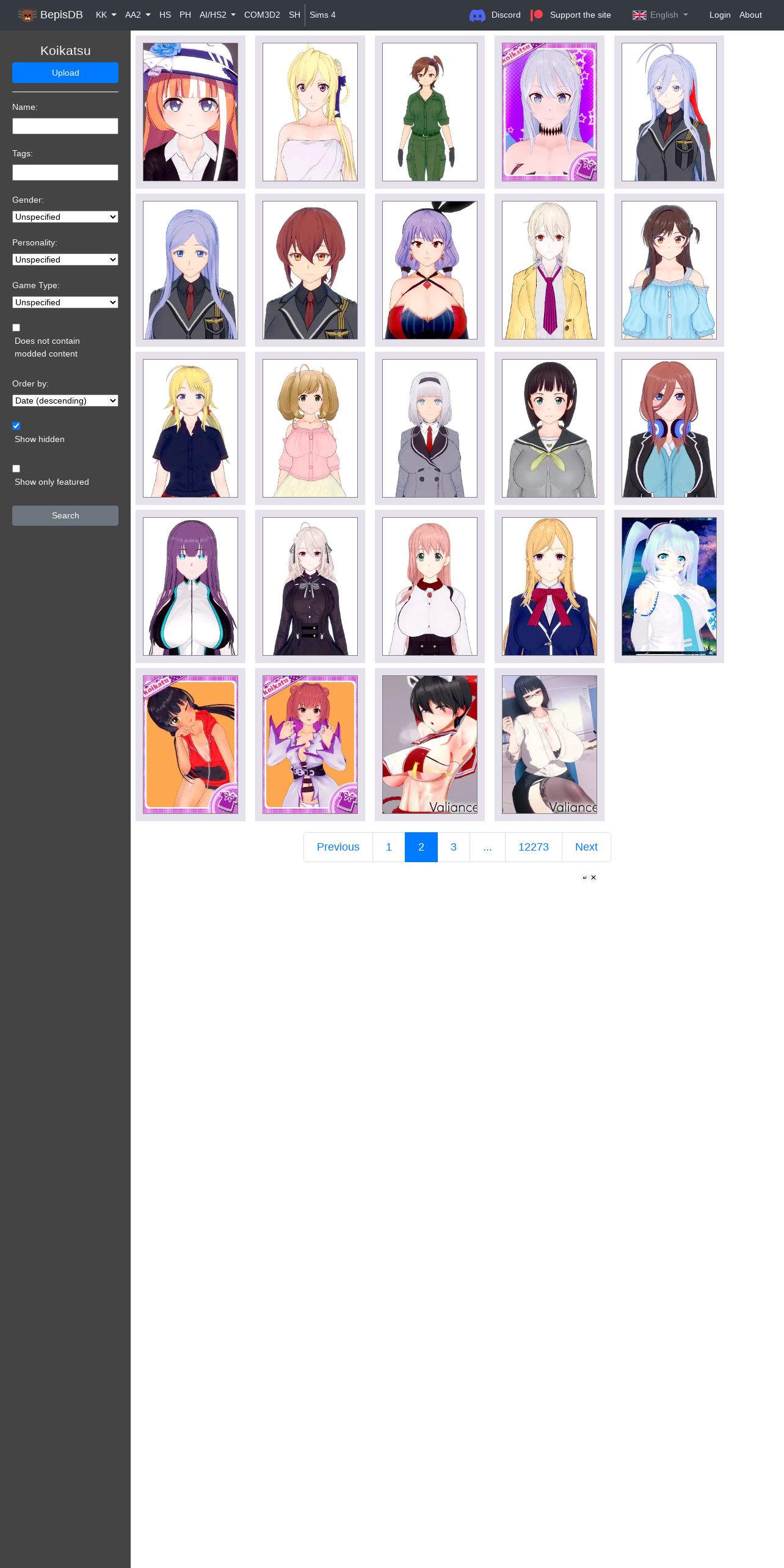Screen dimensions: 784x1568
Task: Open the Sims 4 section
Action: [x=322, y=15]
